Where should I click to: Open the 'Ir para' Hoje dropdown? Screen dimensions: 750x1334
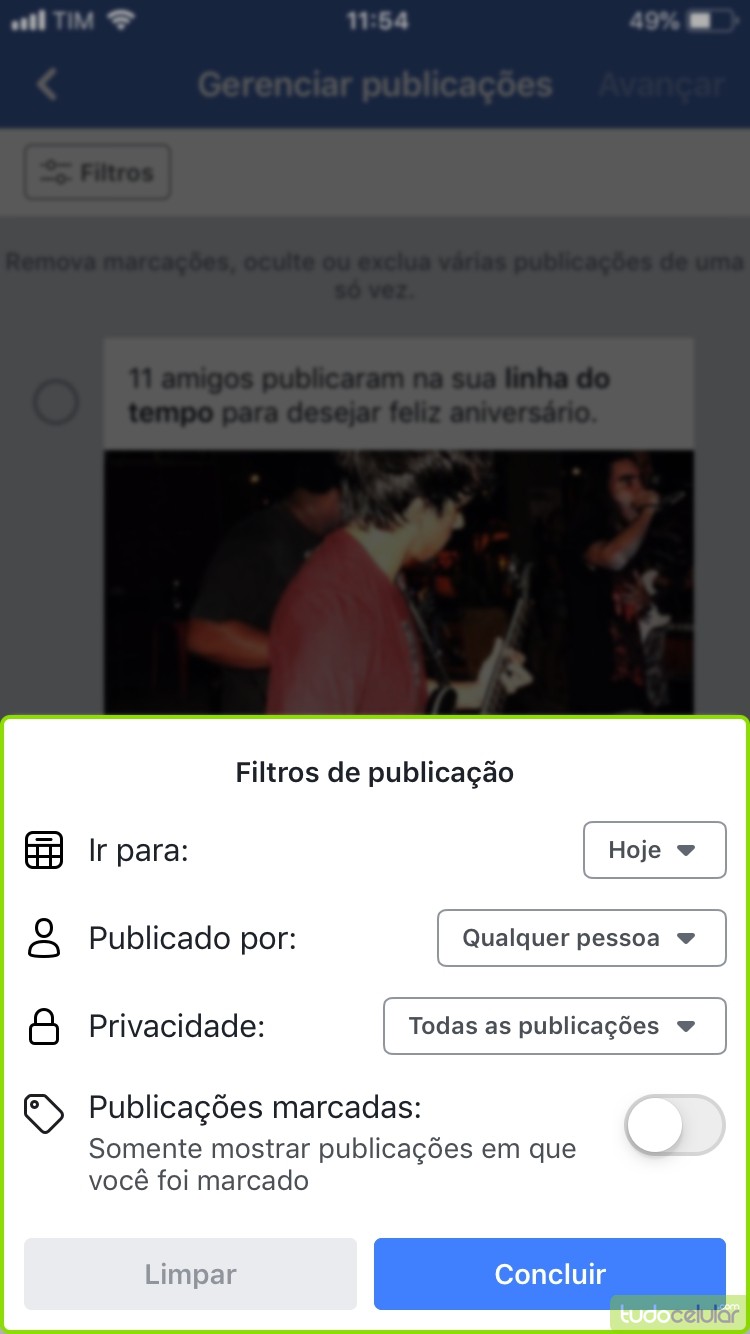click(x=654, y=850)
